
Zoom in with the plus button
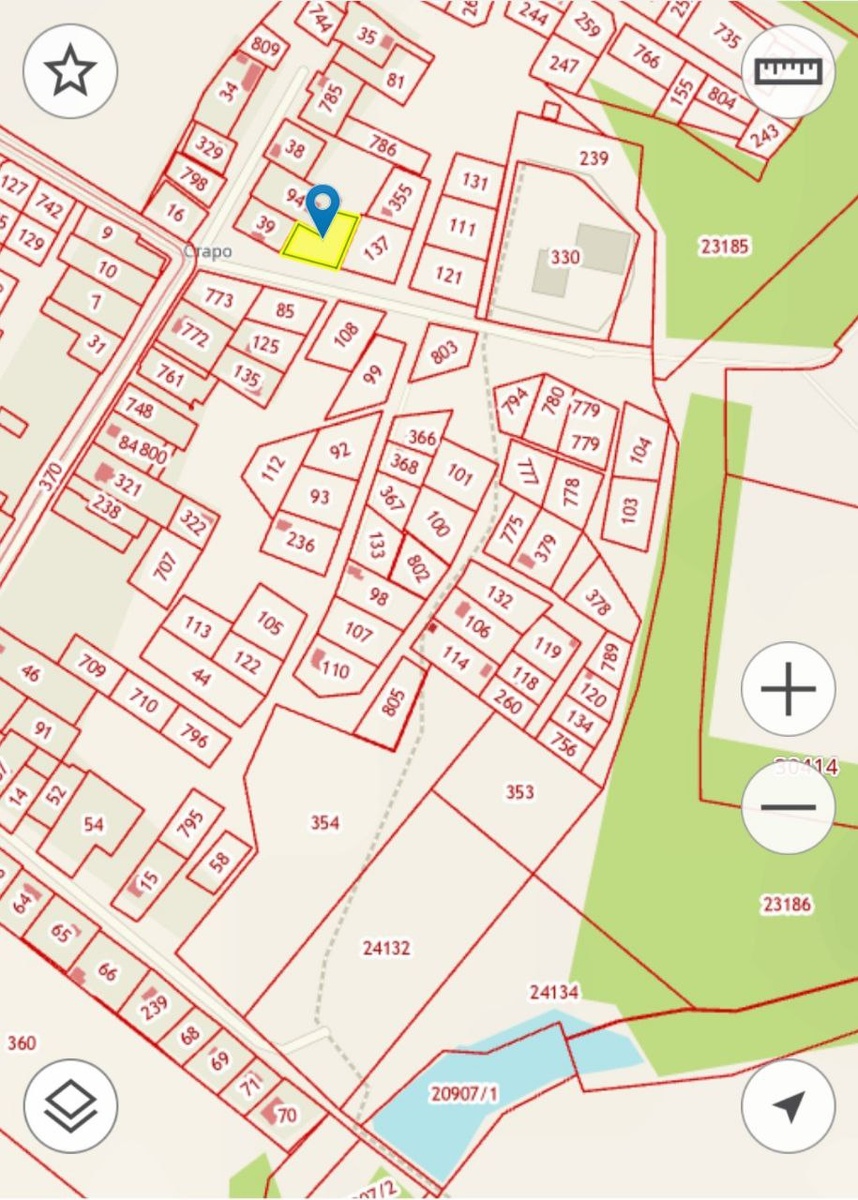pyautogui.click(x=788, y=689)
